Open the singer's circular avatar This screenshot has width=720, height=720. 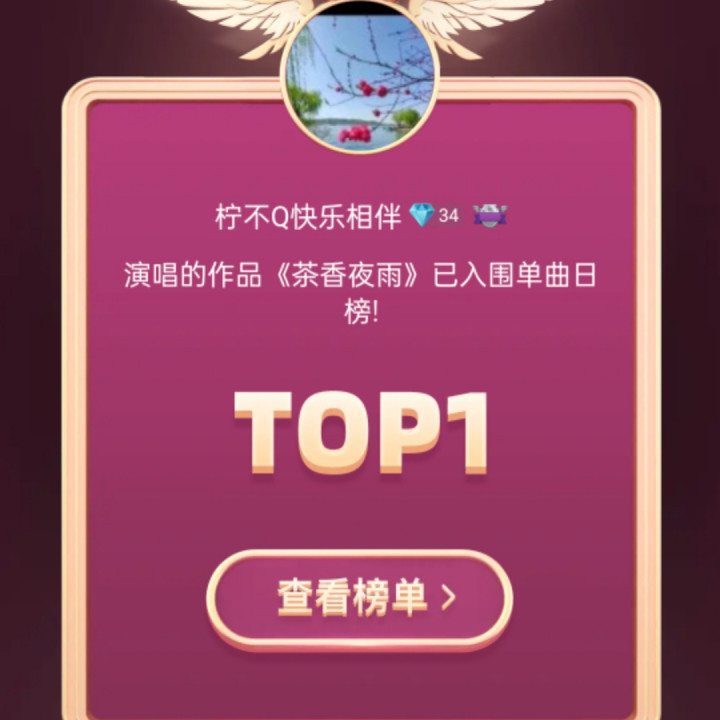[x=360, y=77]
